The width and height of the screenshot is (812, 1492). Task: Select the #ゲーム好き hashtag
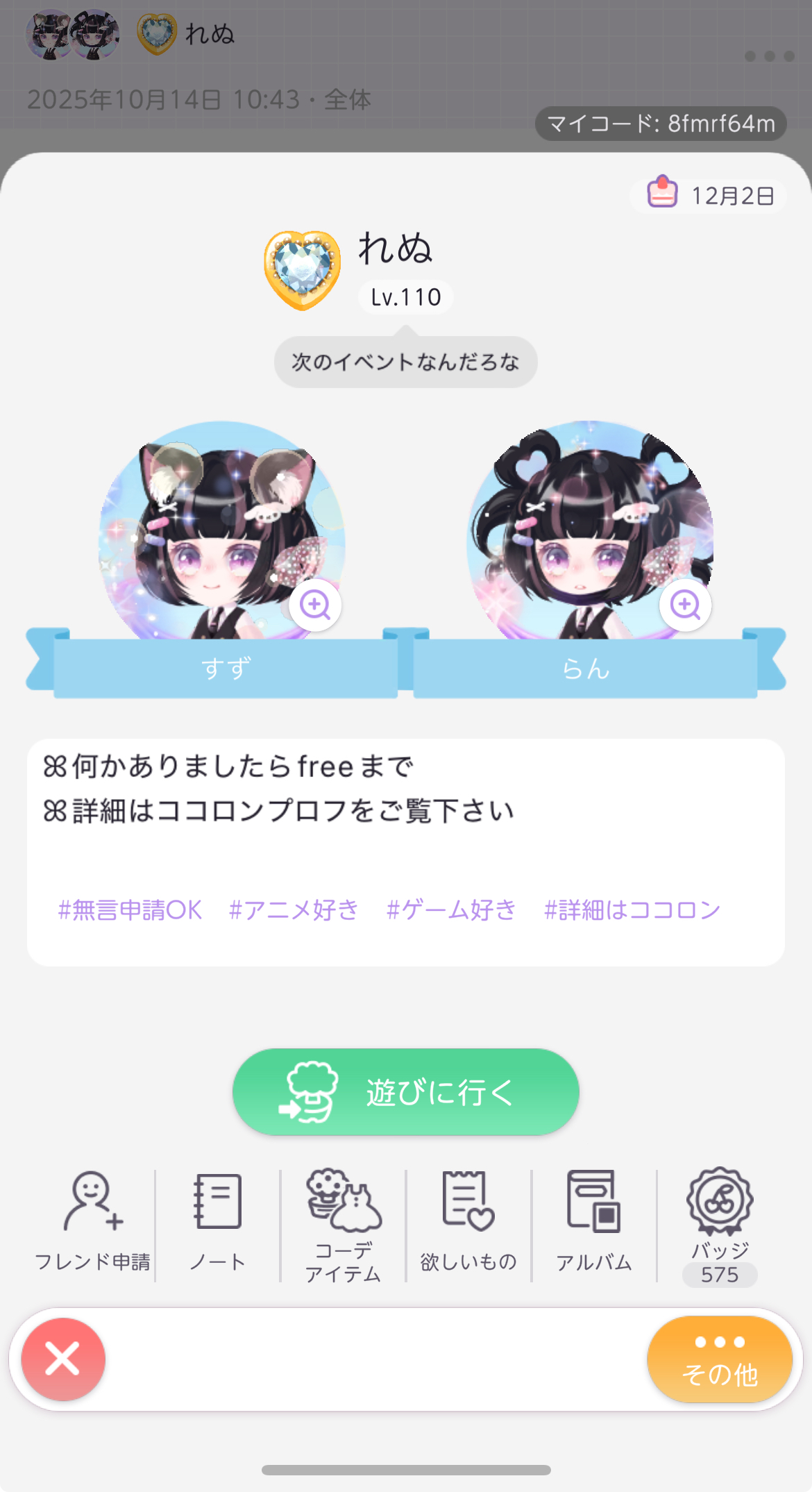pyautogui.click(x=451, y=910)
